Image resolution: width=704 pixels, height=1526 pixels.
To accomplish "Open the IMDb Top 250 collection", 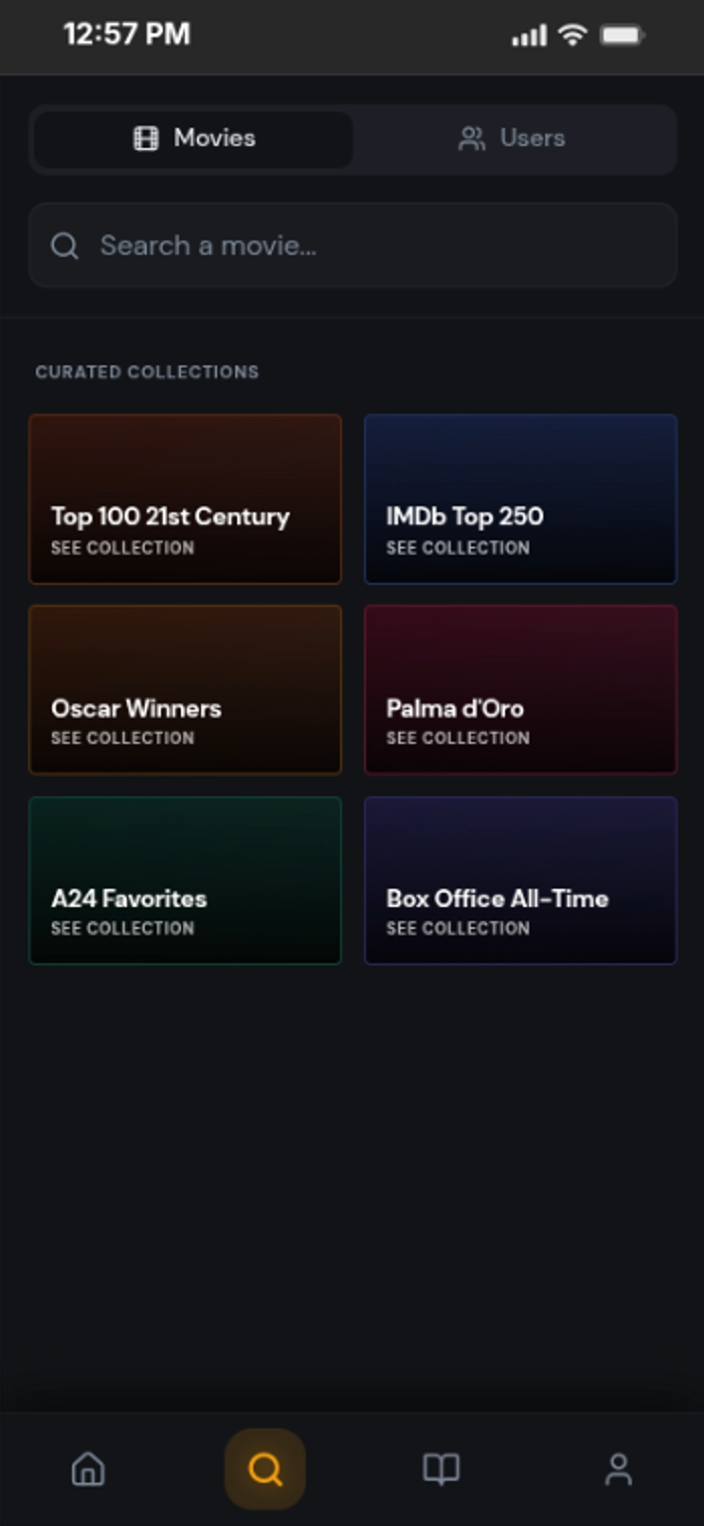I will (521, 499).
